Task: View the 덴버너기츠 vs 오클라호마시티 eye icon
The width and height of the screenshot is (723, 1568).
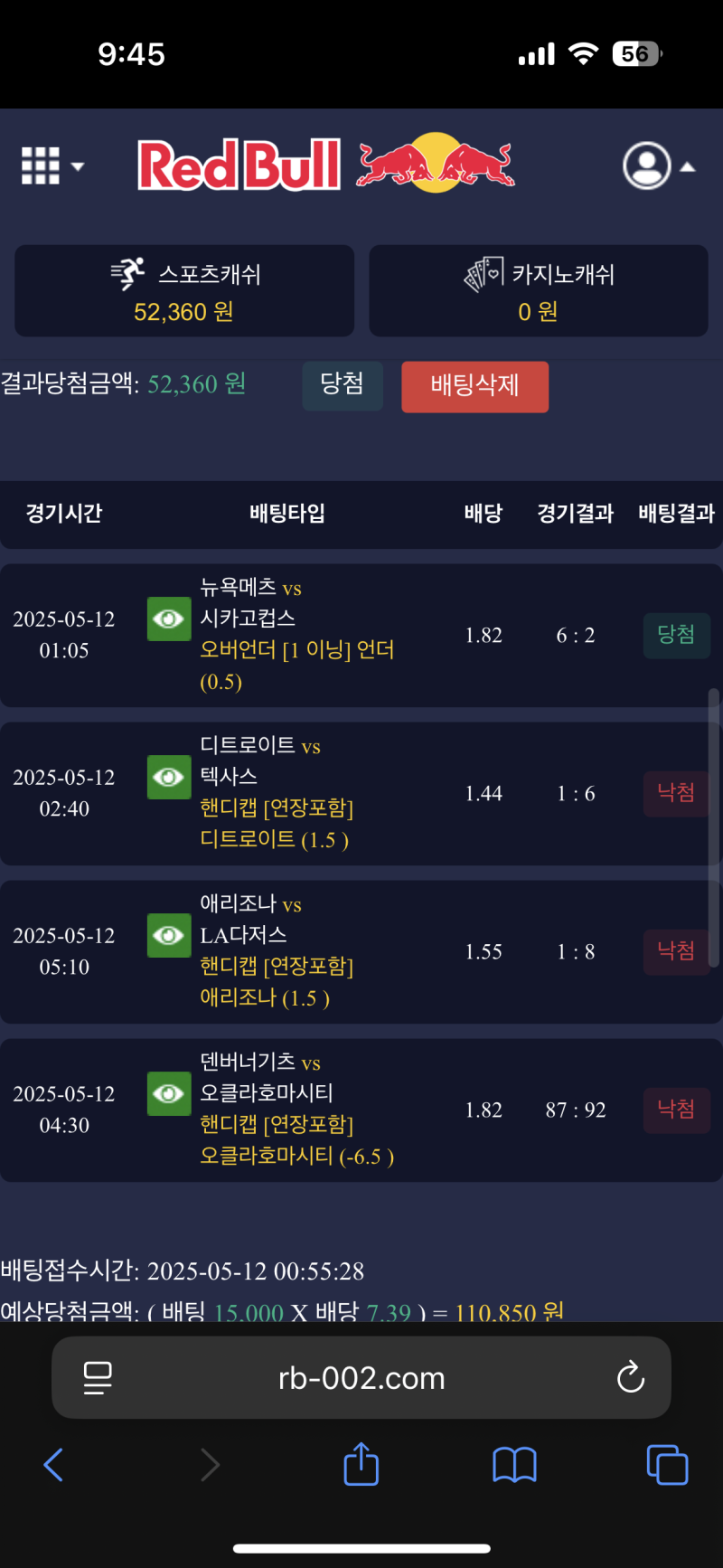Action: 169,1094
